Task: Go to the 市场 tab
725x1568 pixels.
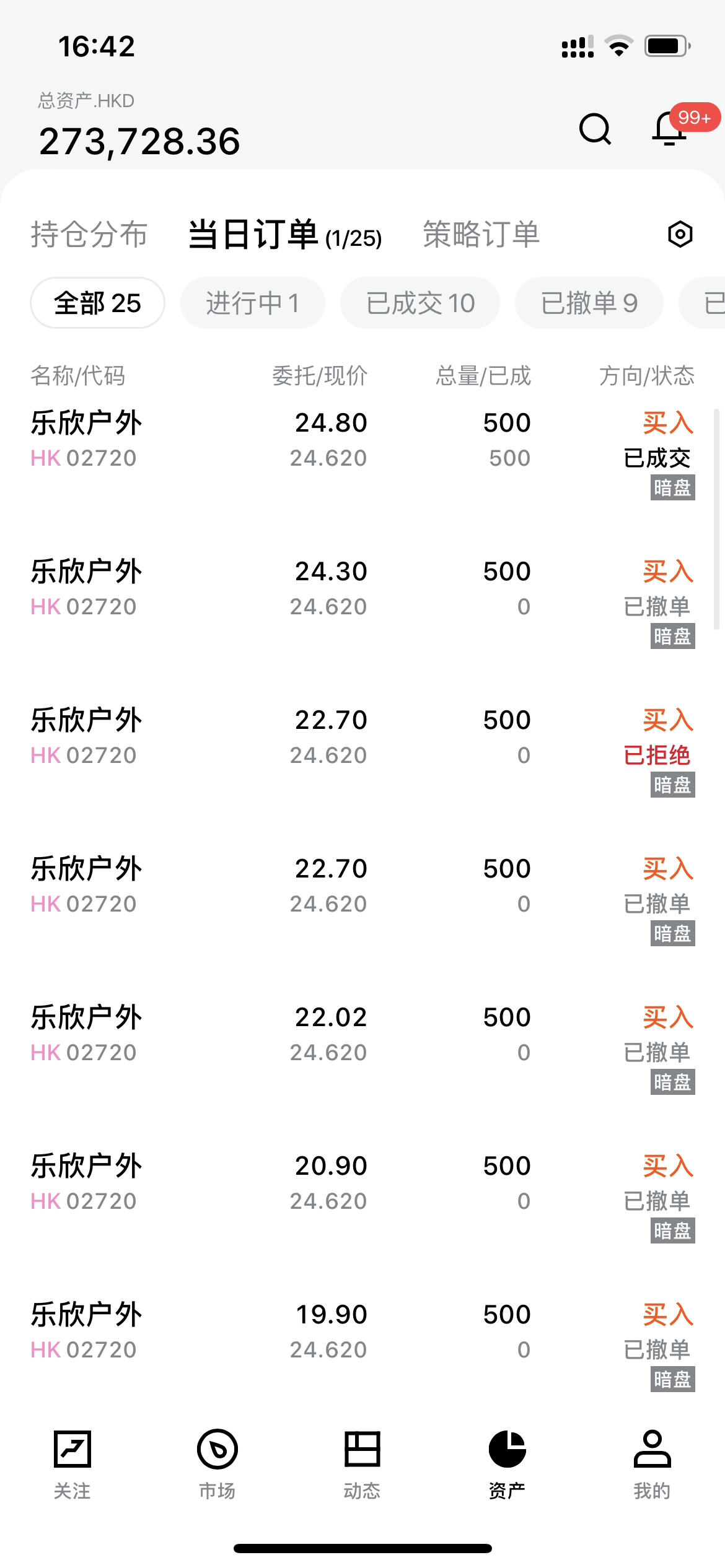Action: point(217,1464)
